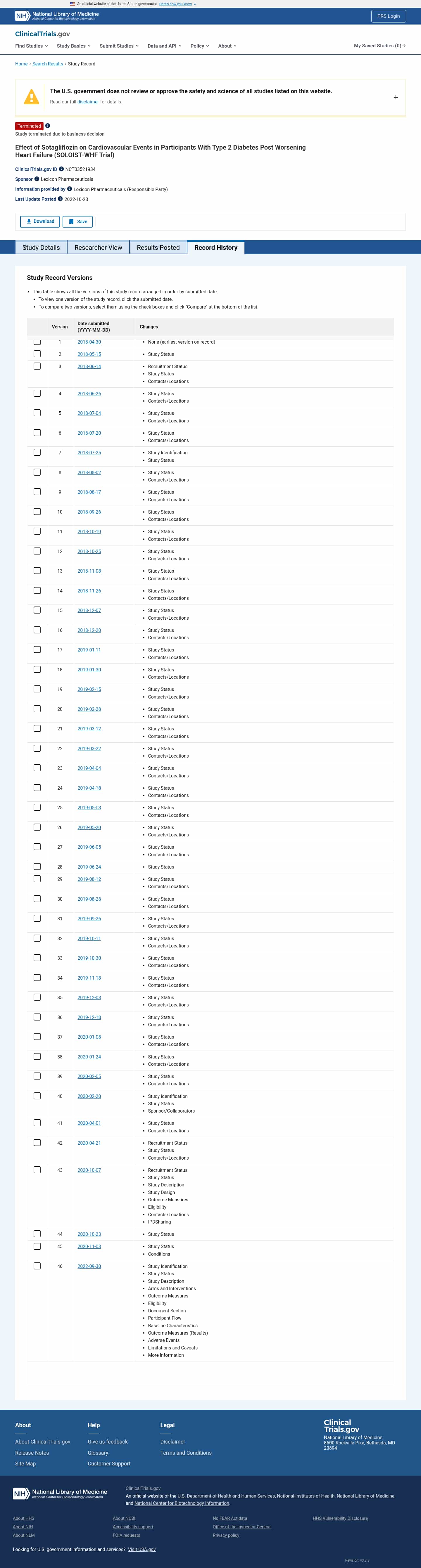View the version submitted 2022-09-30
Image resolution: width=421 pixels, height=1568 pixels.
pyautogui.click(x=89, y=1266)
